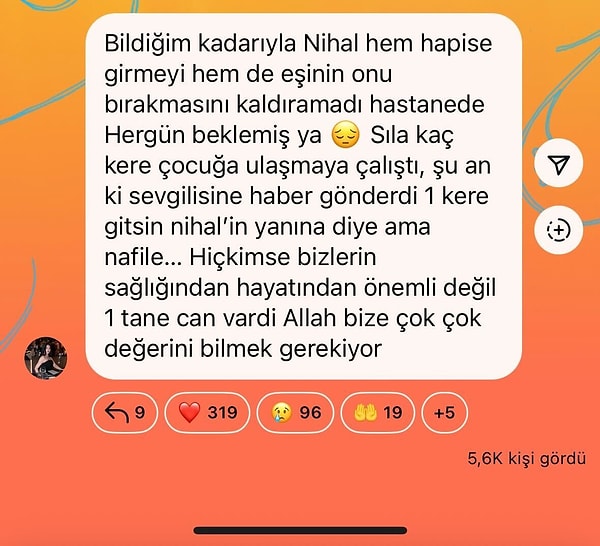Screen dimensions: 600x546
Task: Add a reaction with the plus icon
Action: [x=558, y=232]
